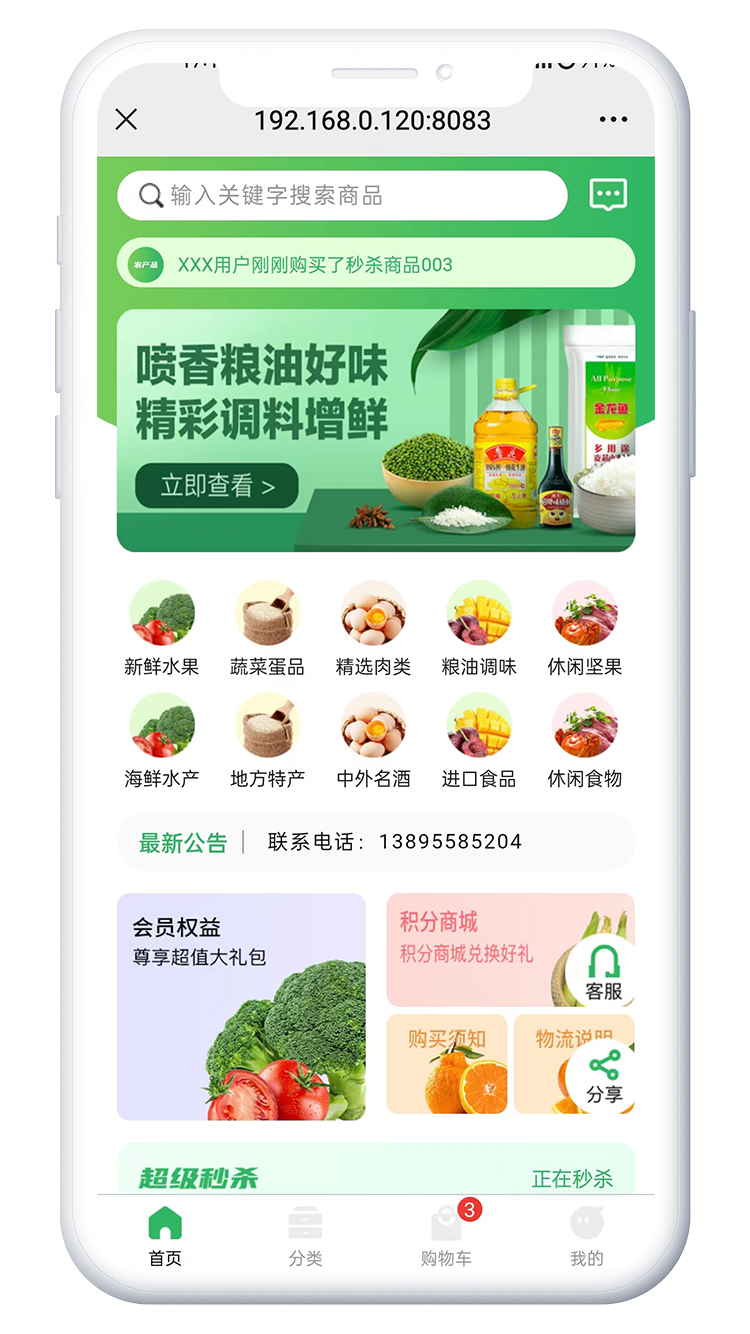Browse the 蔬菜蛋品 category
The image size is (750, 1334).
tap(267, 627)
